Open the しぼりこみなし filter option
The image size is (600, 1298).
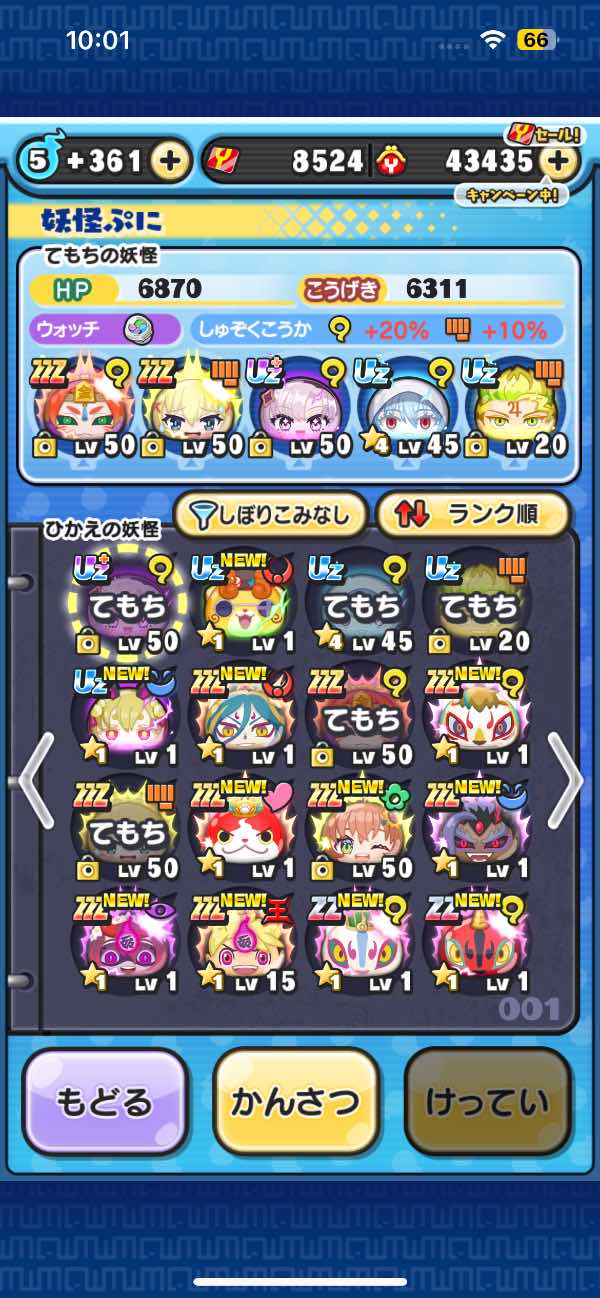tap(270, 514)
